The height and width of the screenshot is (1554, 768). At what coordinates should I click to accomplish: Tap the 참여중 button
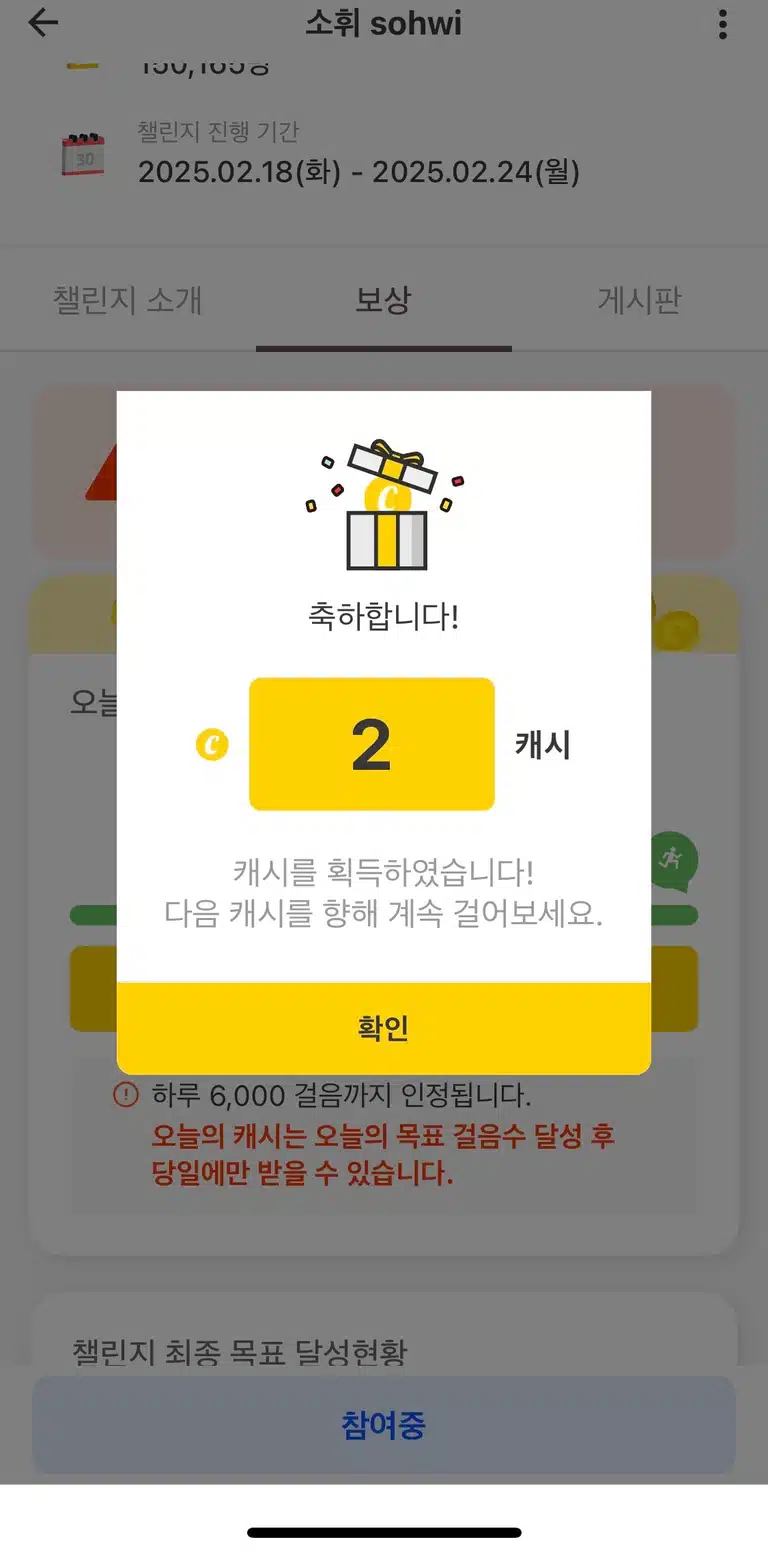384,1425
